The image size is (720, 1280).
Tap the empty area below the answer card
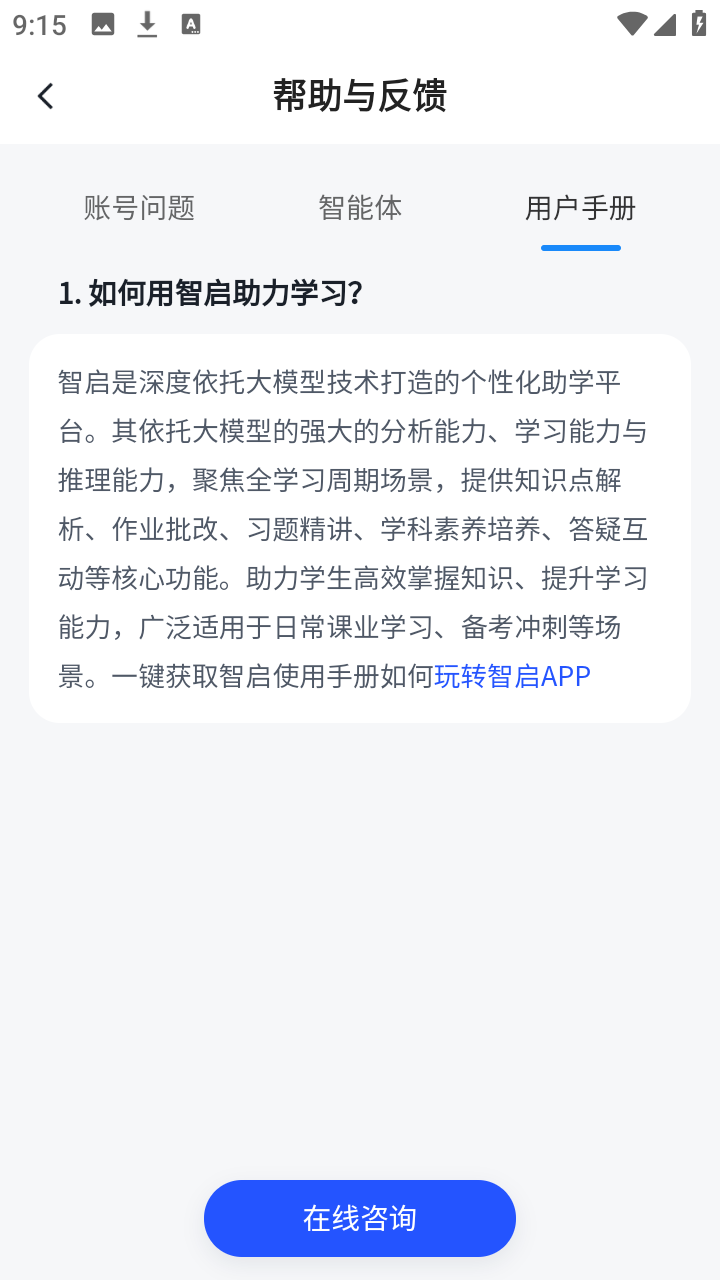coord(360,900)
